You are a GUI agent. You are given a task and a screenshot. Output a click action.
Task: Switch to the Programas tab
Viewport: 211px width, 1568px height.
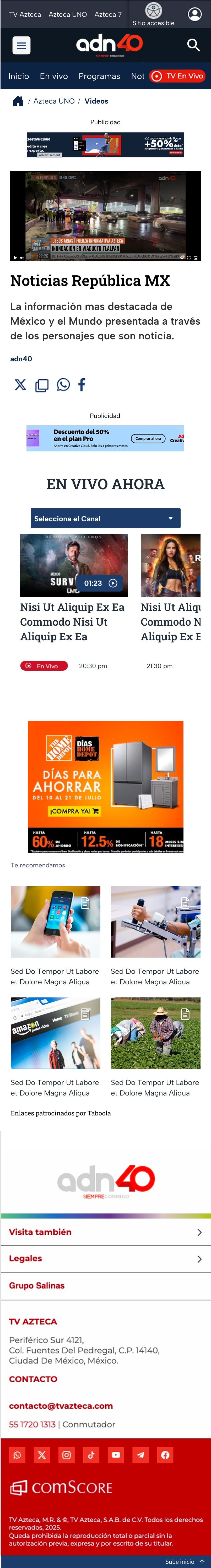pyautogui.click(x=99, y=76)
